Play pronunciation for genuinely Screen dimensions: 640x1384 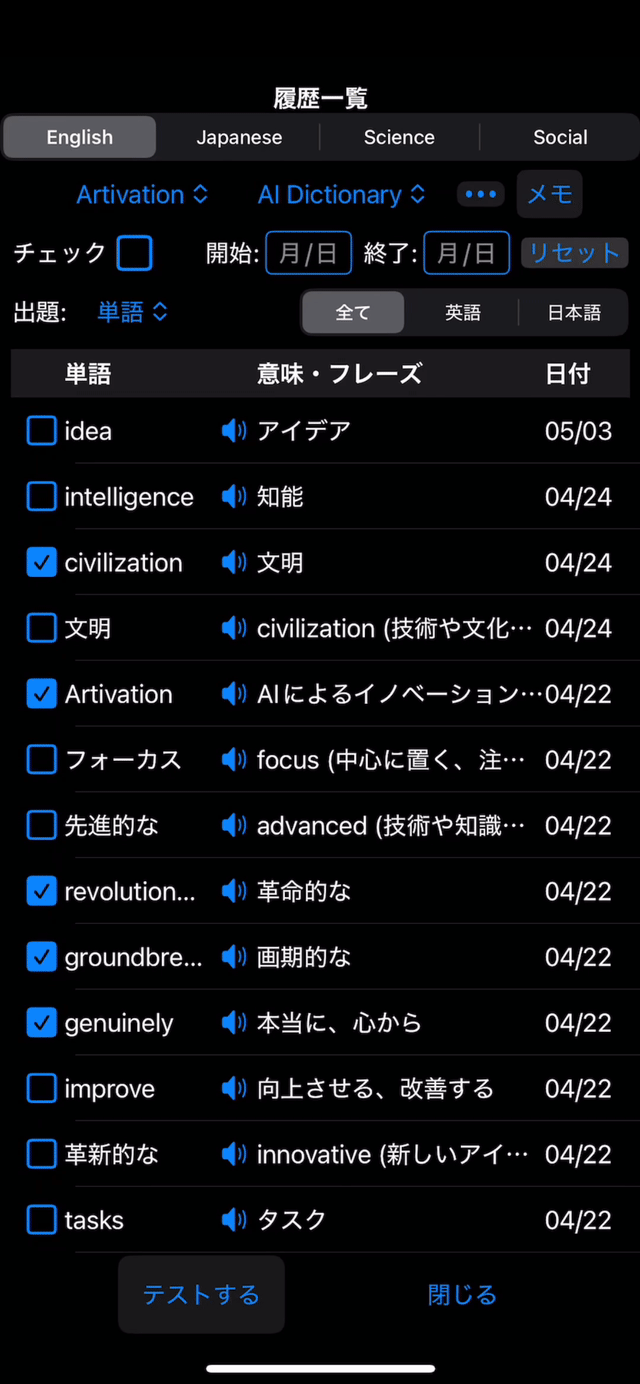click(x=234, y=1023)
